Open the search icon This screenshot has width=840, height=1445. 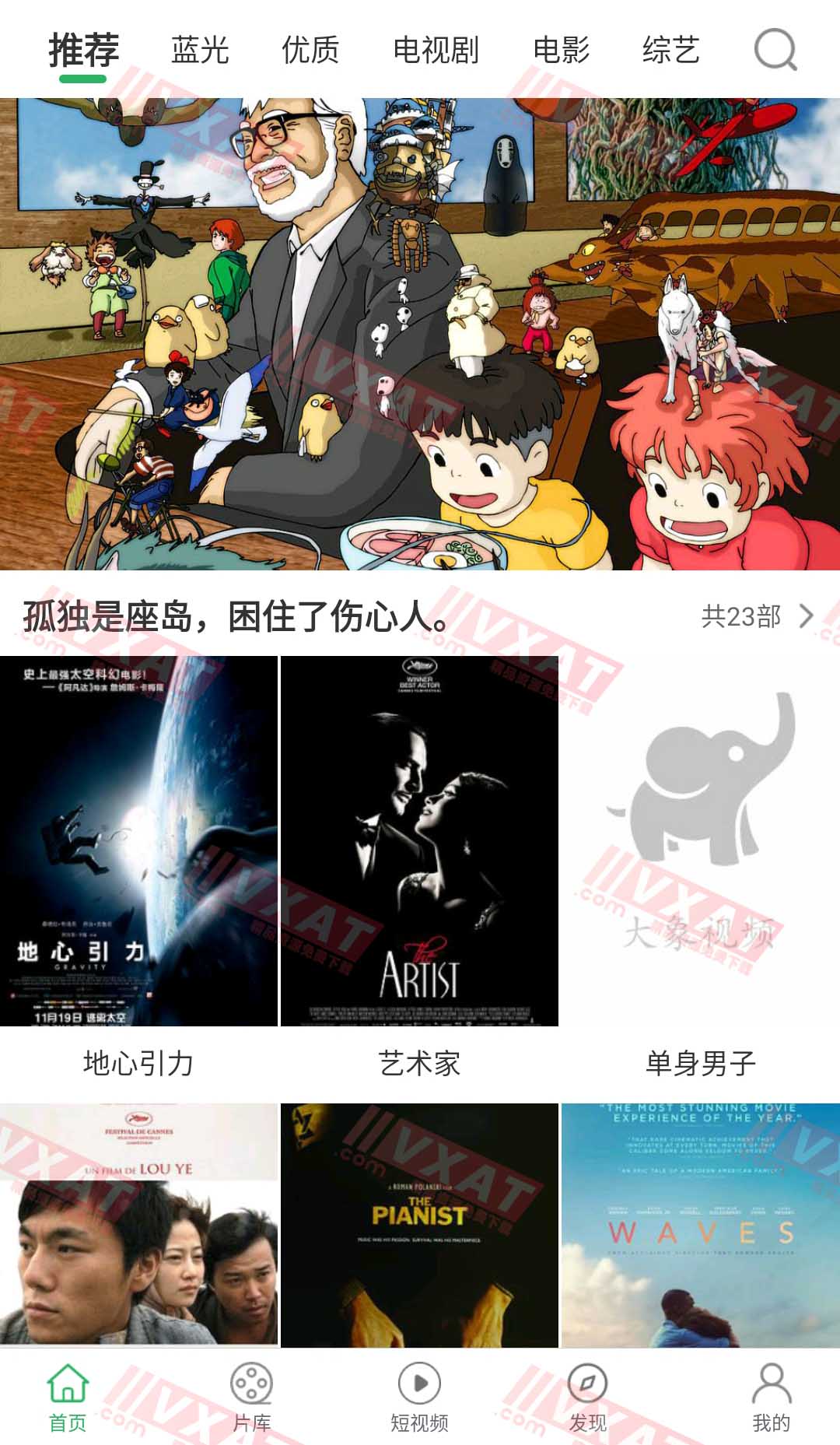pyautogui.click(x=775, y=51)
